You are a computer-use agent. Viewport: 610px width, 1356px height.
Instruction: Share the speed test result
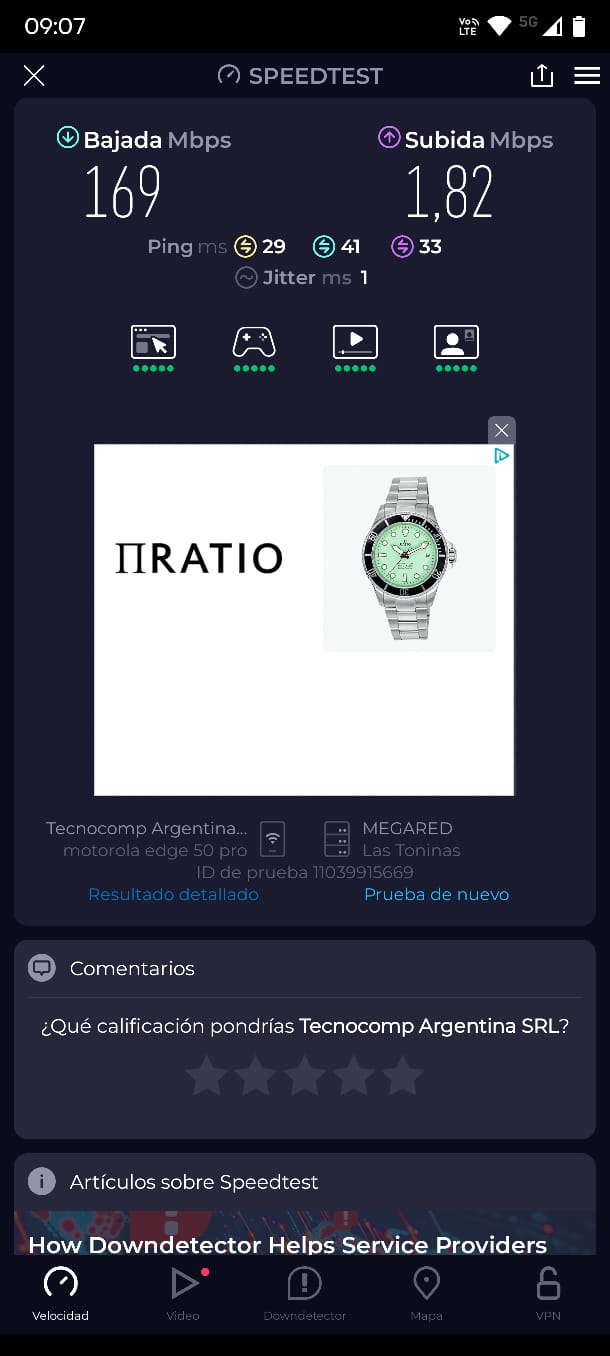(541, 75)
